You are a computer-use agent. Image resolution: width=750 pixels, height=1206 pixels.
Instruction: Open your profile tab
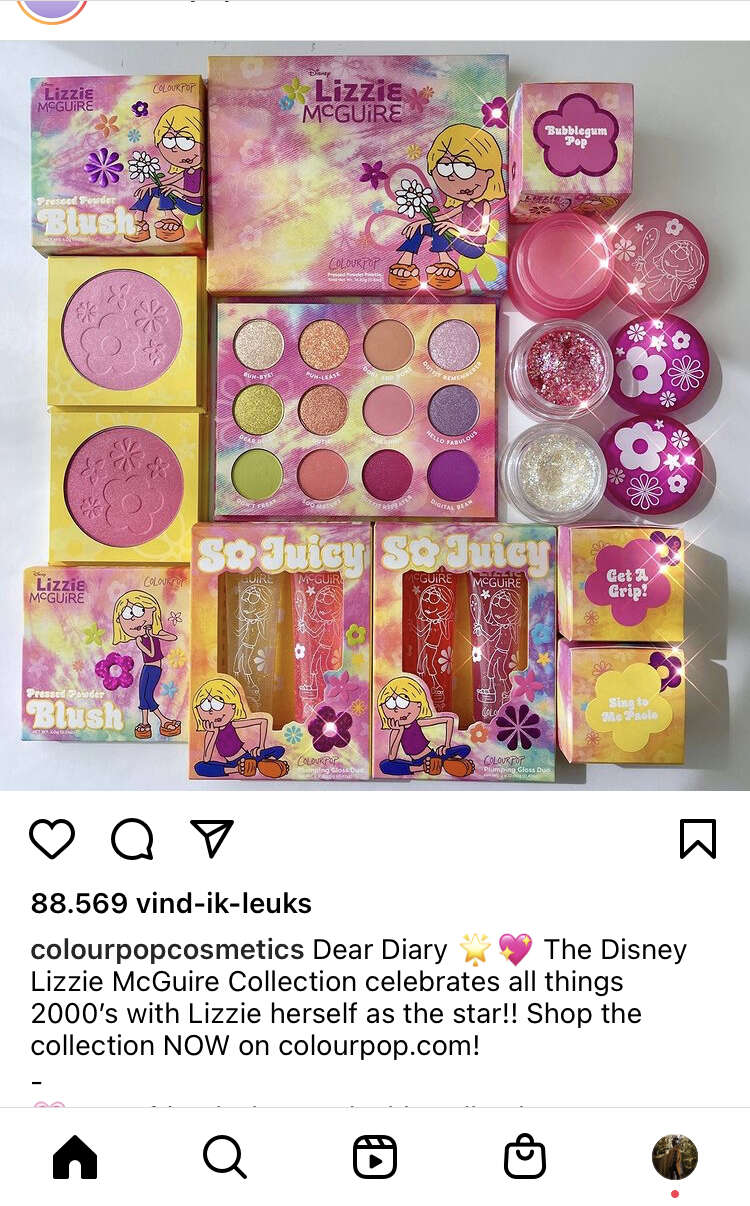[675, 1157]
